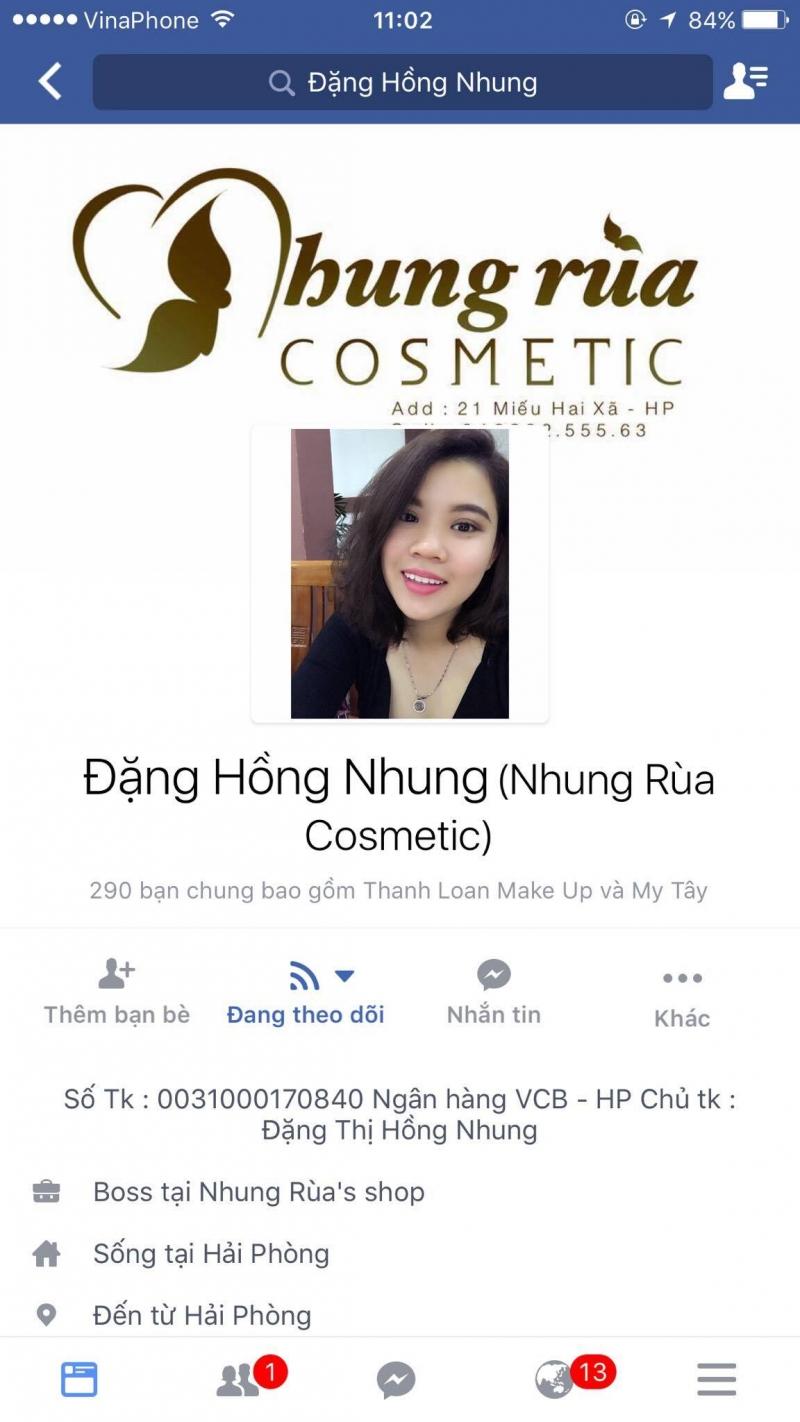Open the Khác more options
This screenshot has height=1422, width=800.
pos(682,996)
